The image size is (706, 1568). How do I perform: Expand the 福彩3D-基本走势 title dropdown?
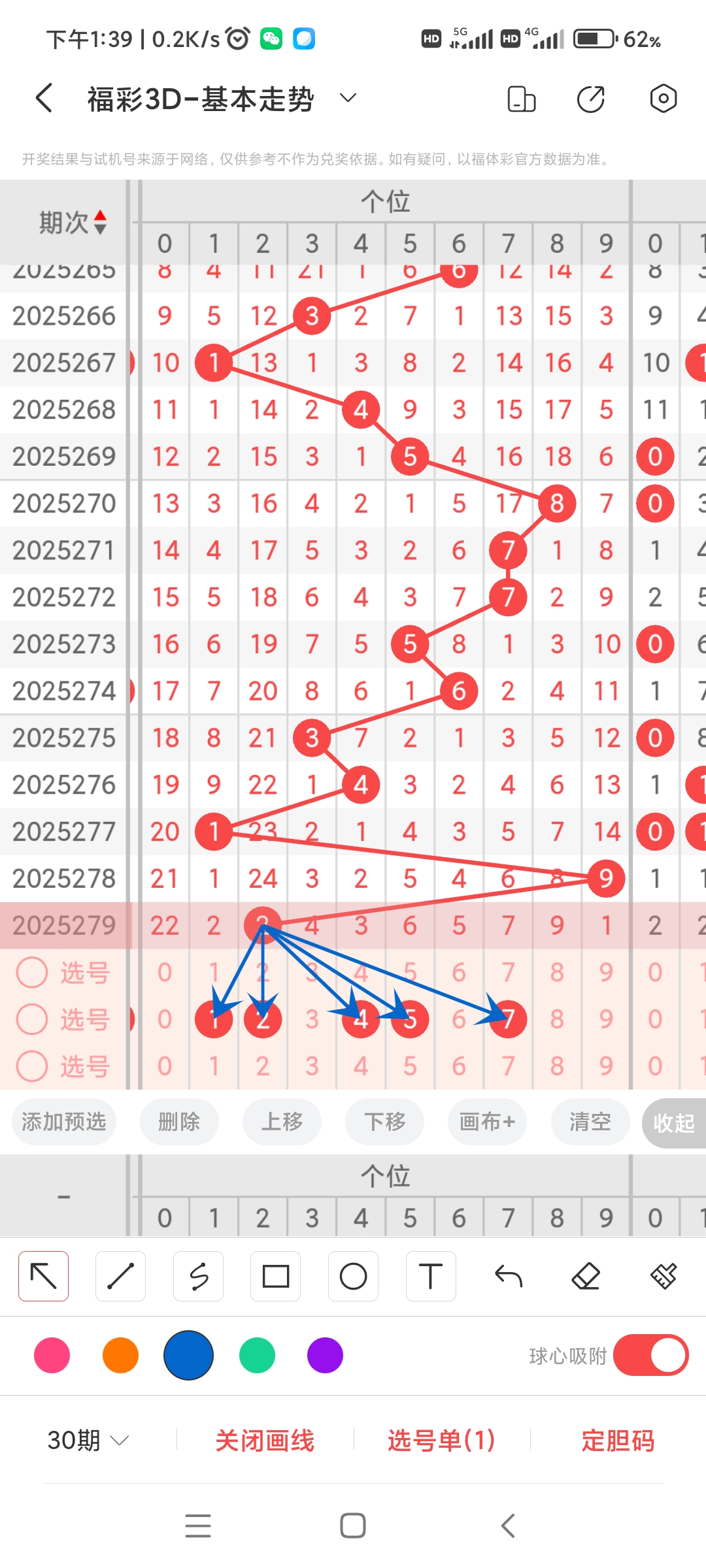tap(348, 98)
